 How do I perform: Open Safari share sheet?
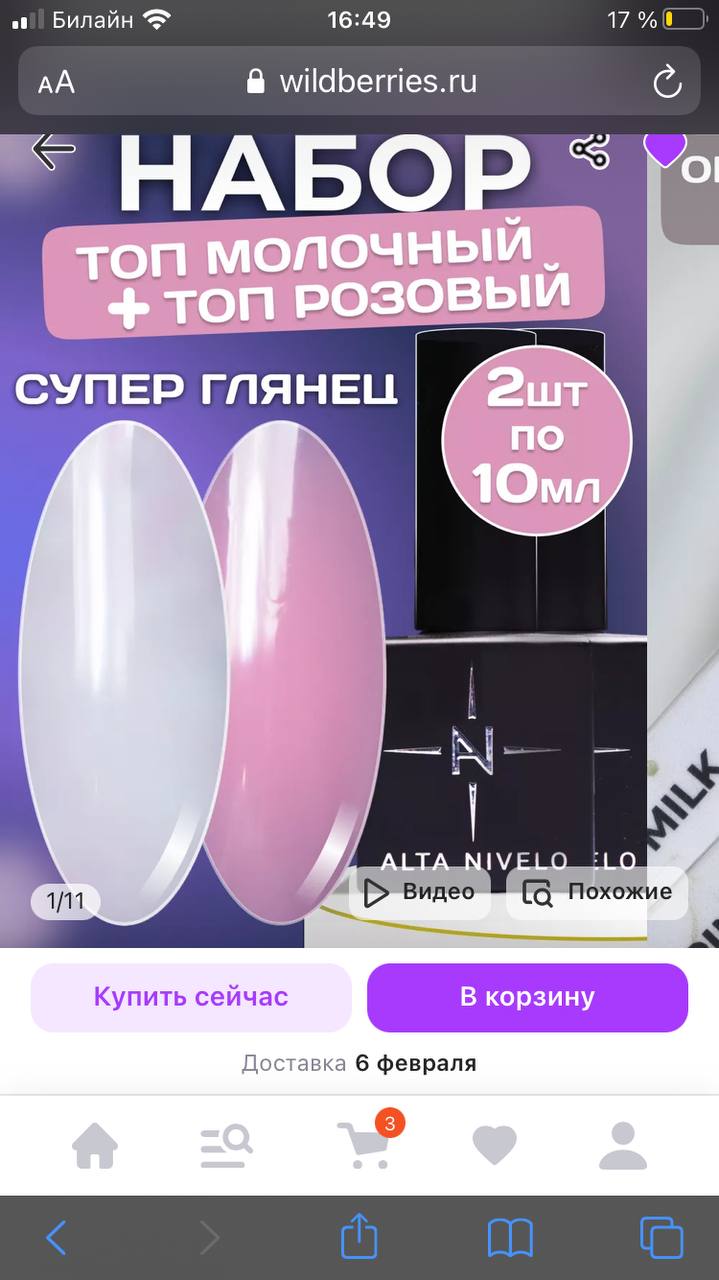tap(359, 1236)
